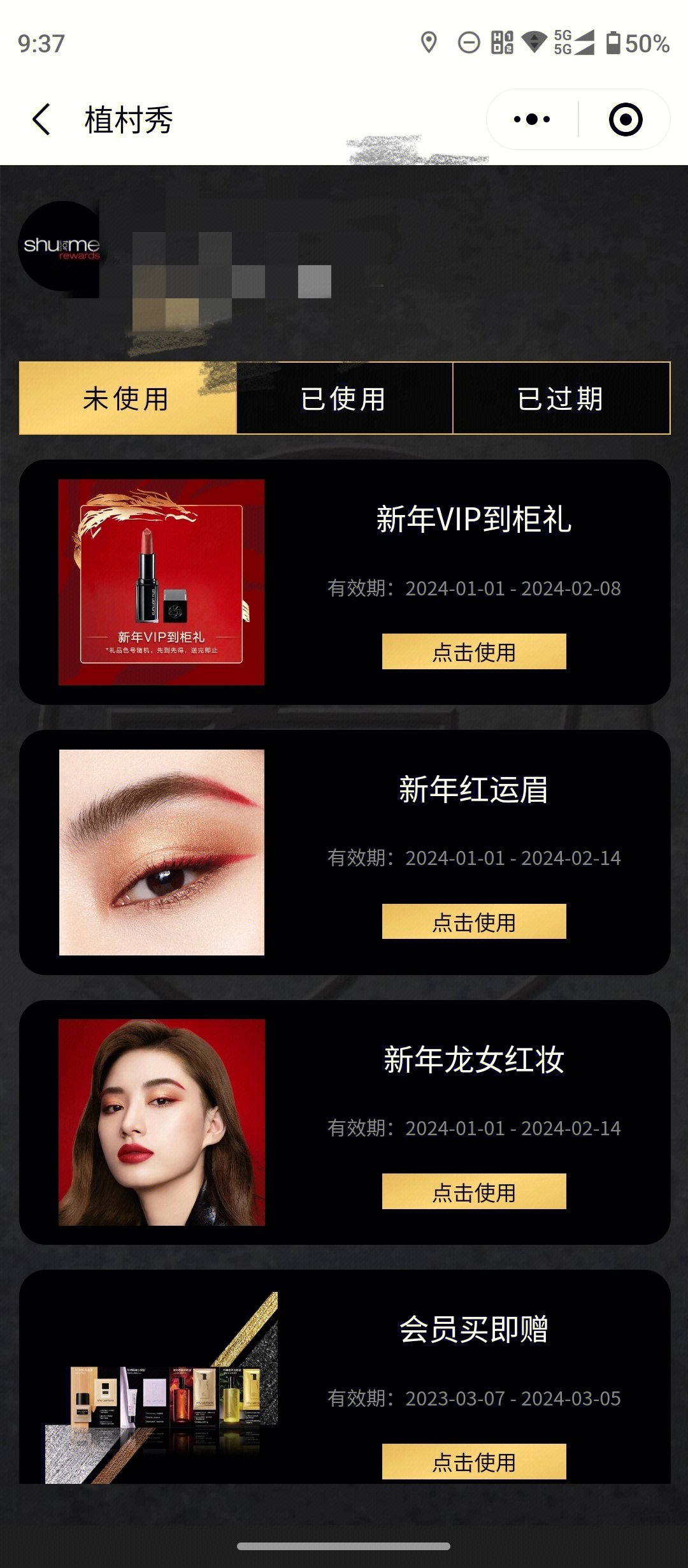Open the 新年VIP到柜礼 coupon image
The width and height of the screenshot is (688, 1568).
click(161, 582)
